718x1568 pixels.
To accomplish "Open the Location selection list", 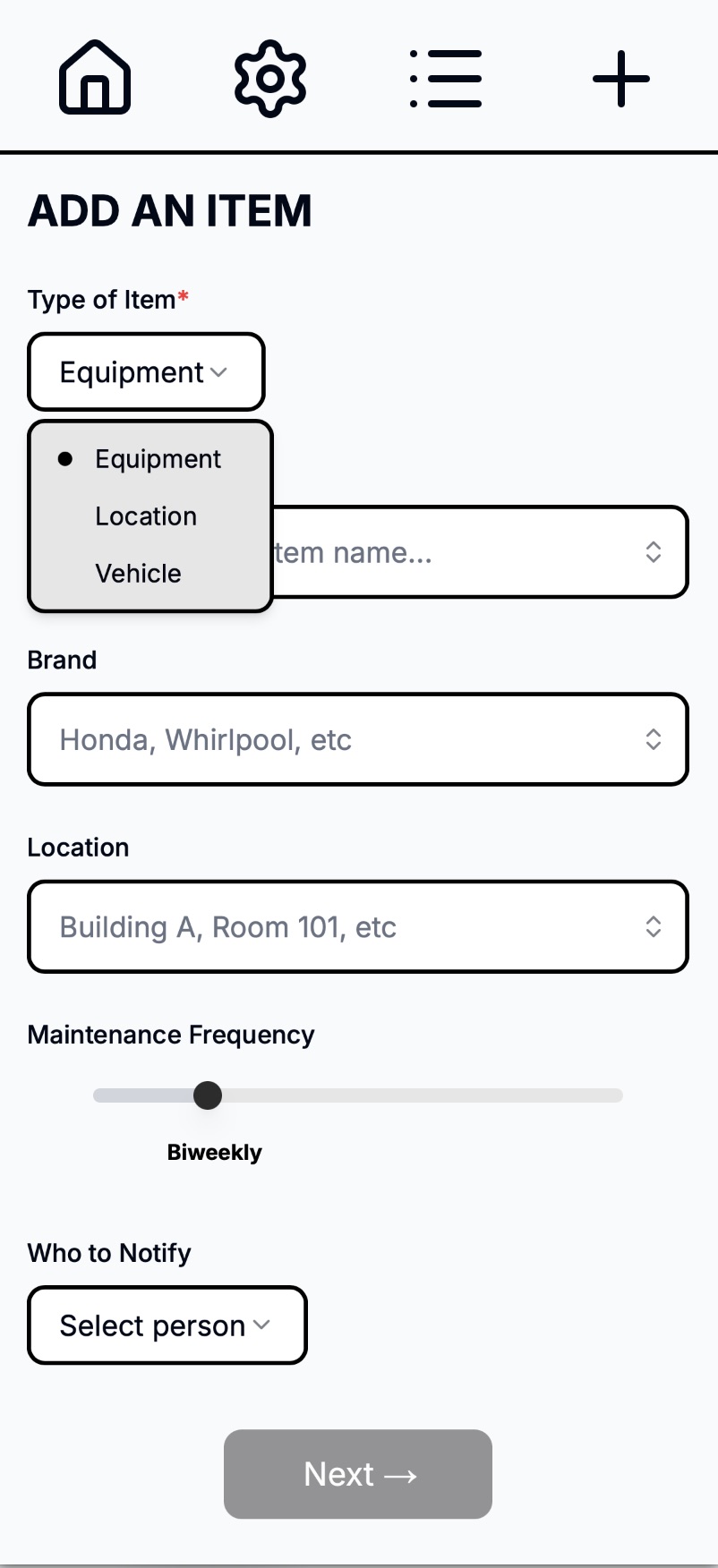I will pos(358,926).
